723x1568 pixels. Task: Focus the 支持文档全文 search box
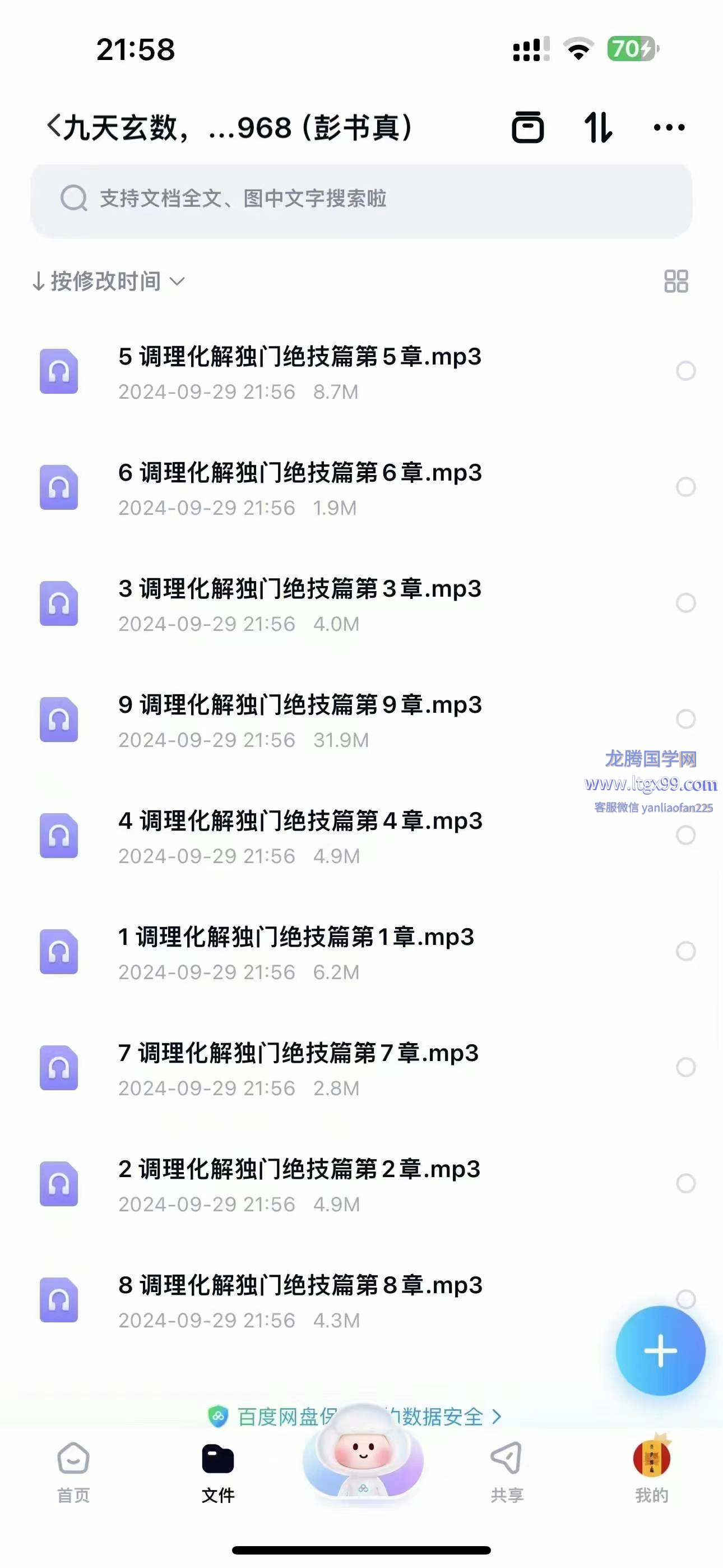tap(361, 199)
